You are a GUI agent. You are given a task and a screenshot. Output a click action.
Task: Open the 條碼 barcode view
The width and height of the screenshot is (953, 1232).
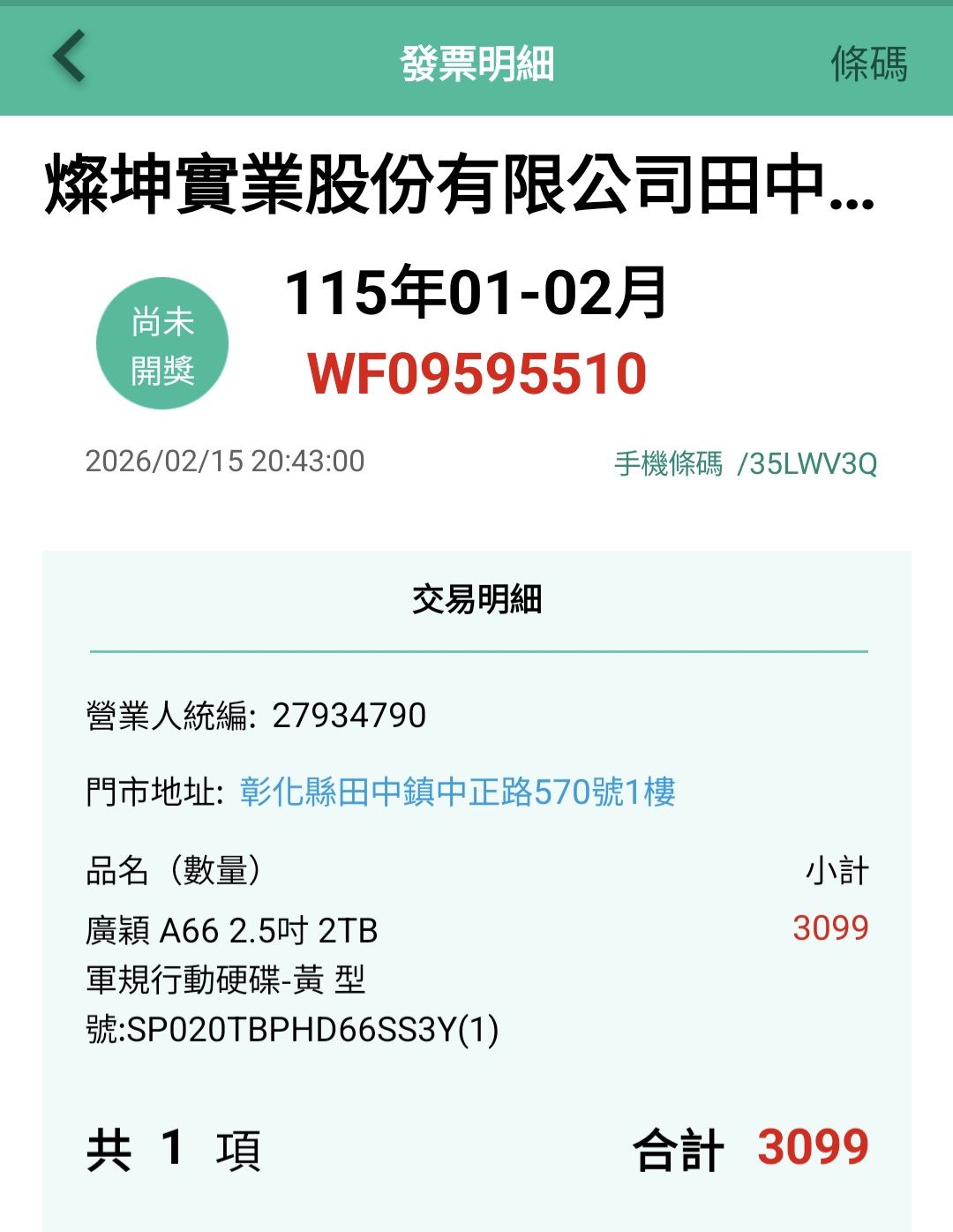click(868, 64)
